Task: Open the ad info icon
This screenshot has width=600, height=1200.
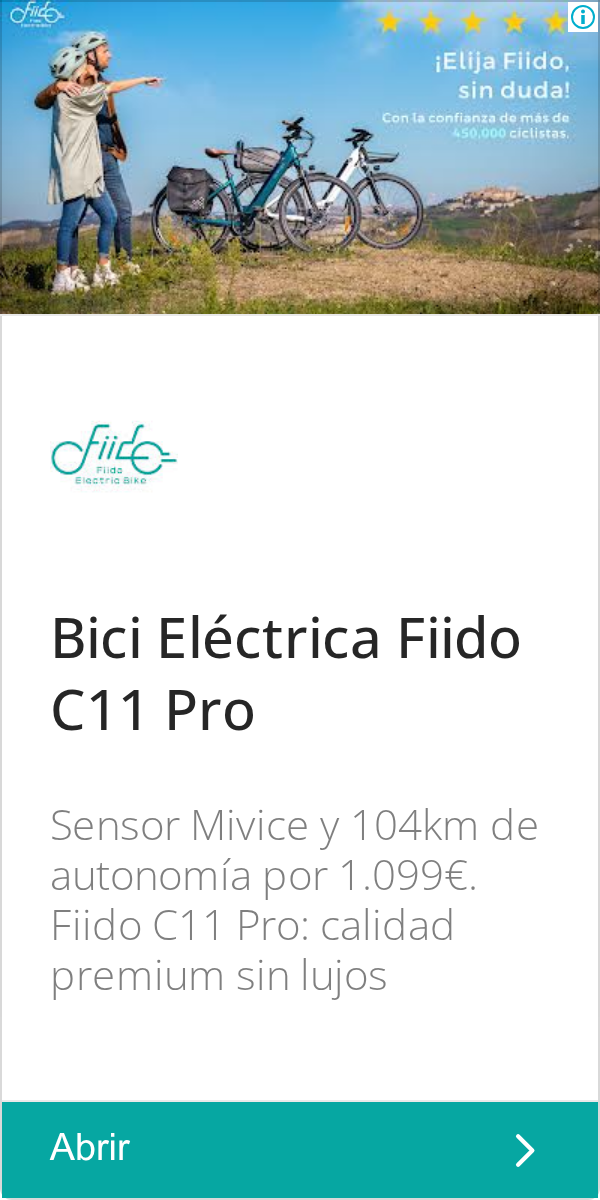Action: 583,16
